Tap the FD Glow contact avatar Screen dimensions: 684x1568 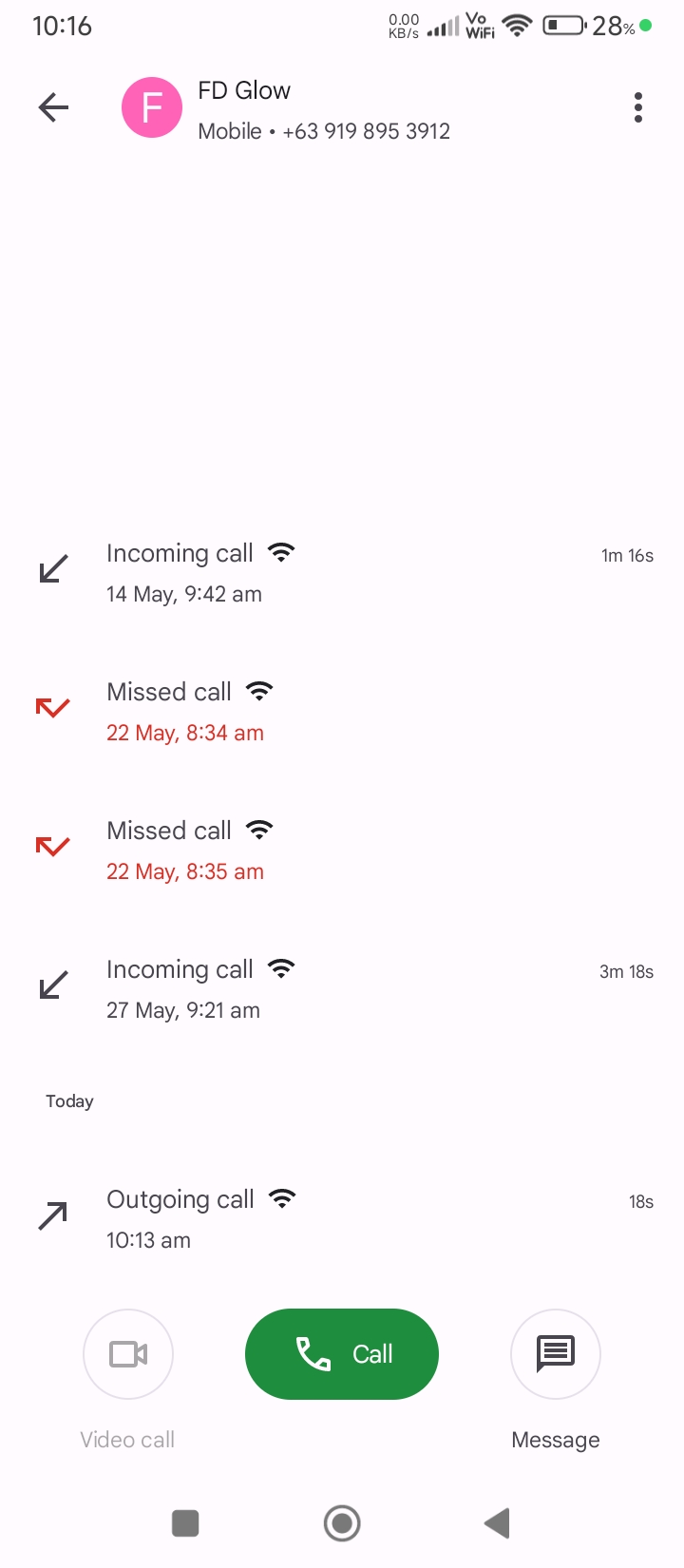click(152, 107)
